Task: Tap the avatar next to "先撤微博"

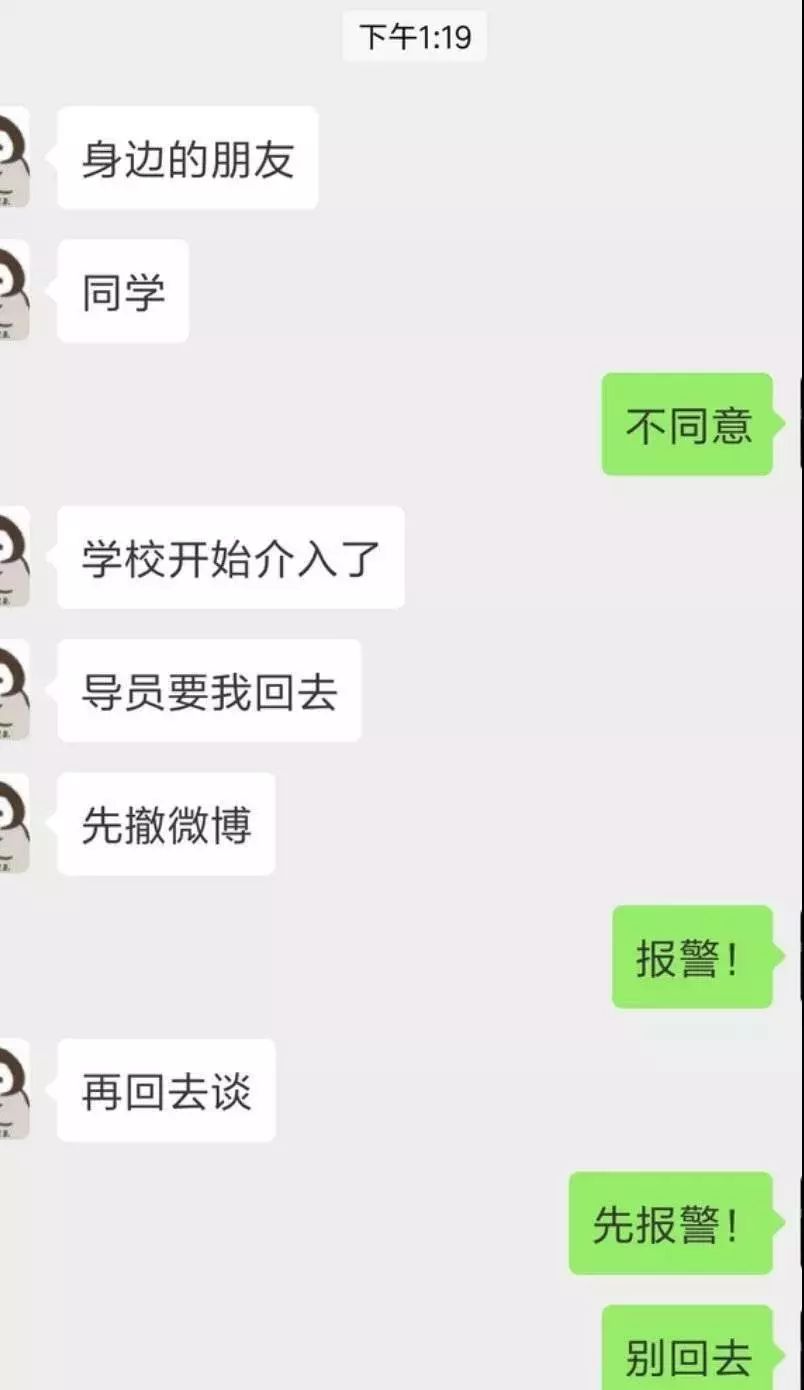Action: 14,824
